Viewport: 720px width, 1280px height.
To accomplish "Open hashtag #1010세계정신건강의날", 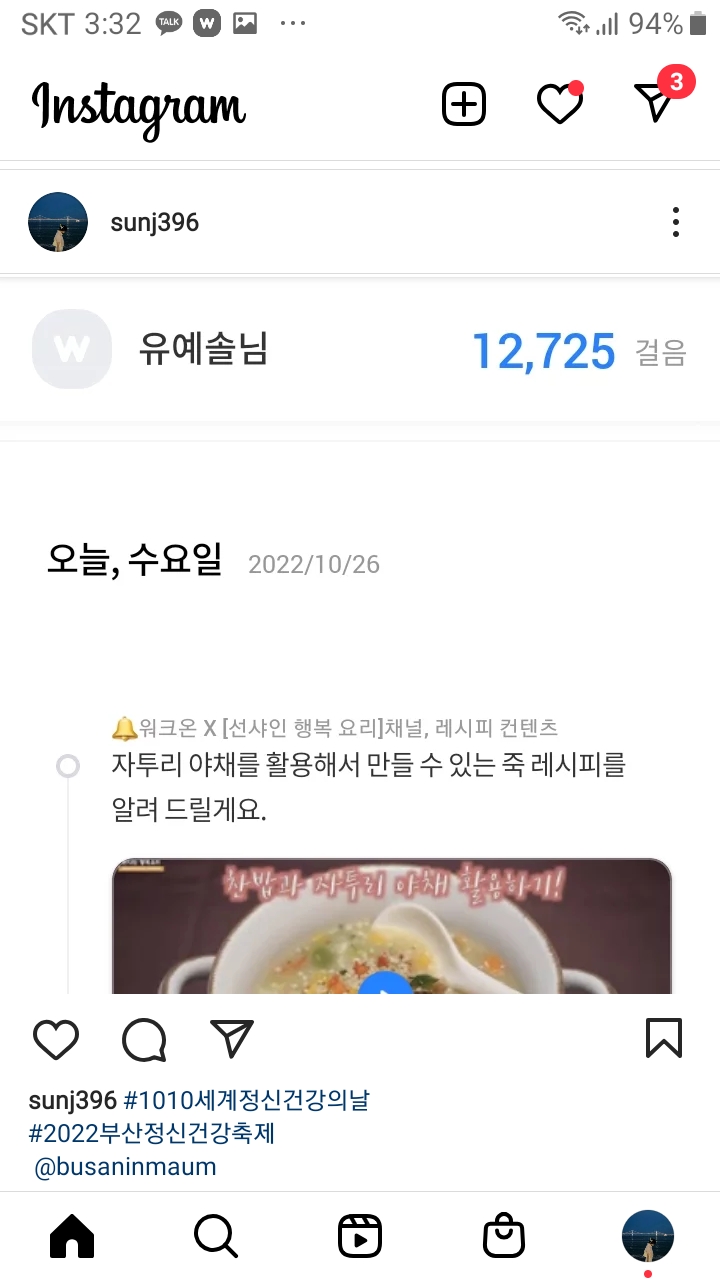I will [x=246, y=1101].
